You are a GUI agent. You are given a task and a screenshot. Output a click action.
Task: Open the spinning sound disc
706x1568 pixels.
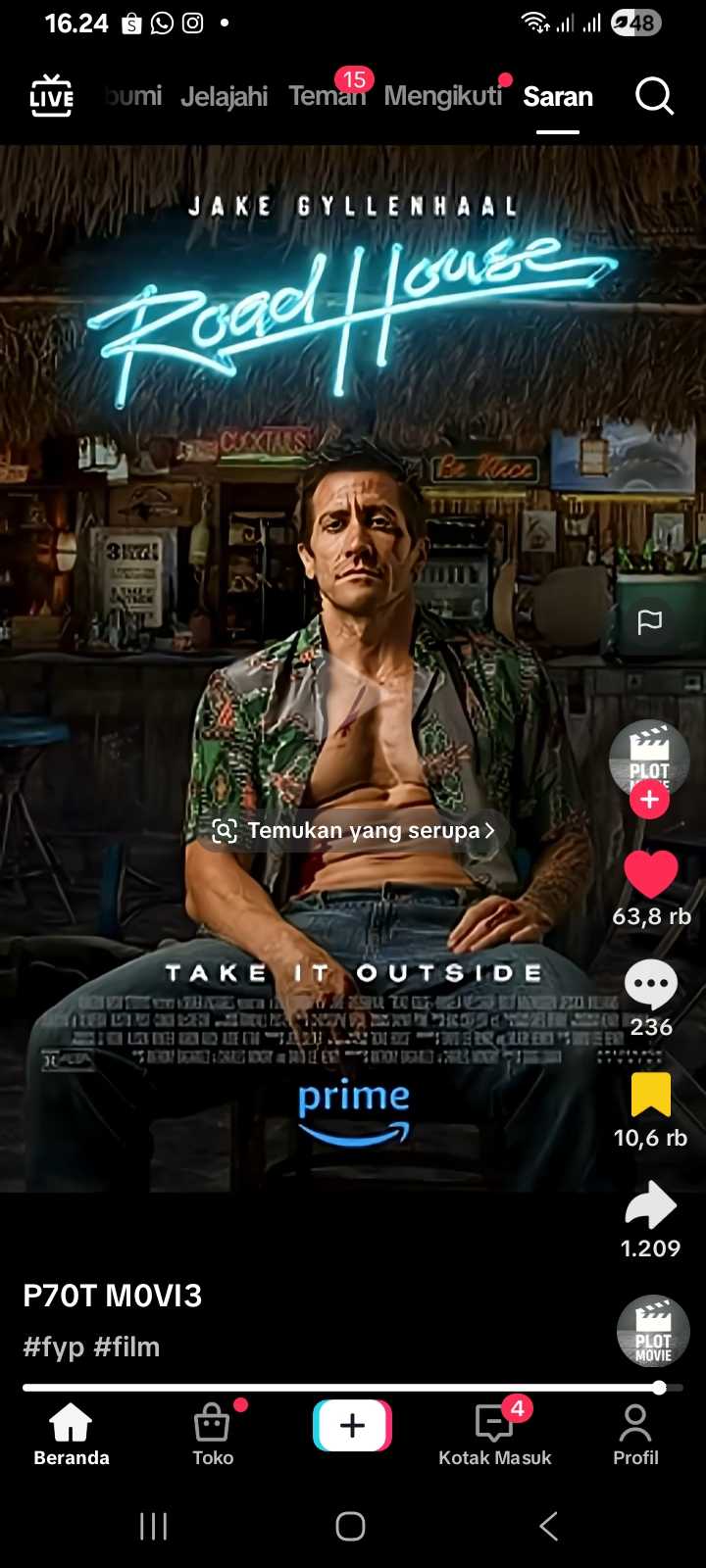[653, 1332]
